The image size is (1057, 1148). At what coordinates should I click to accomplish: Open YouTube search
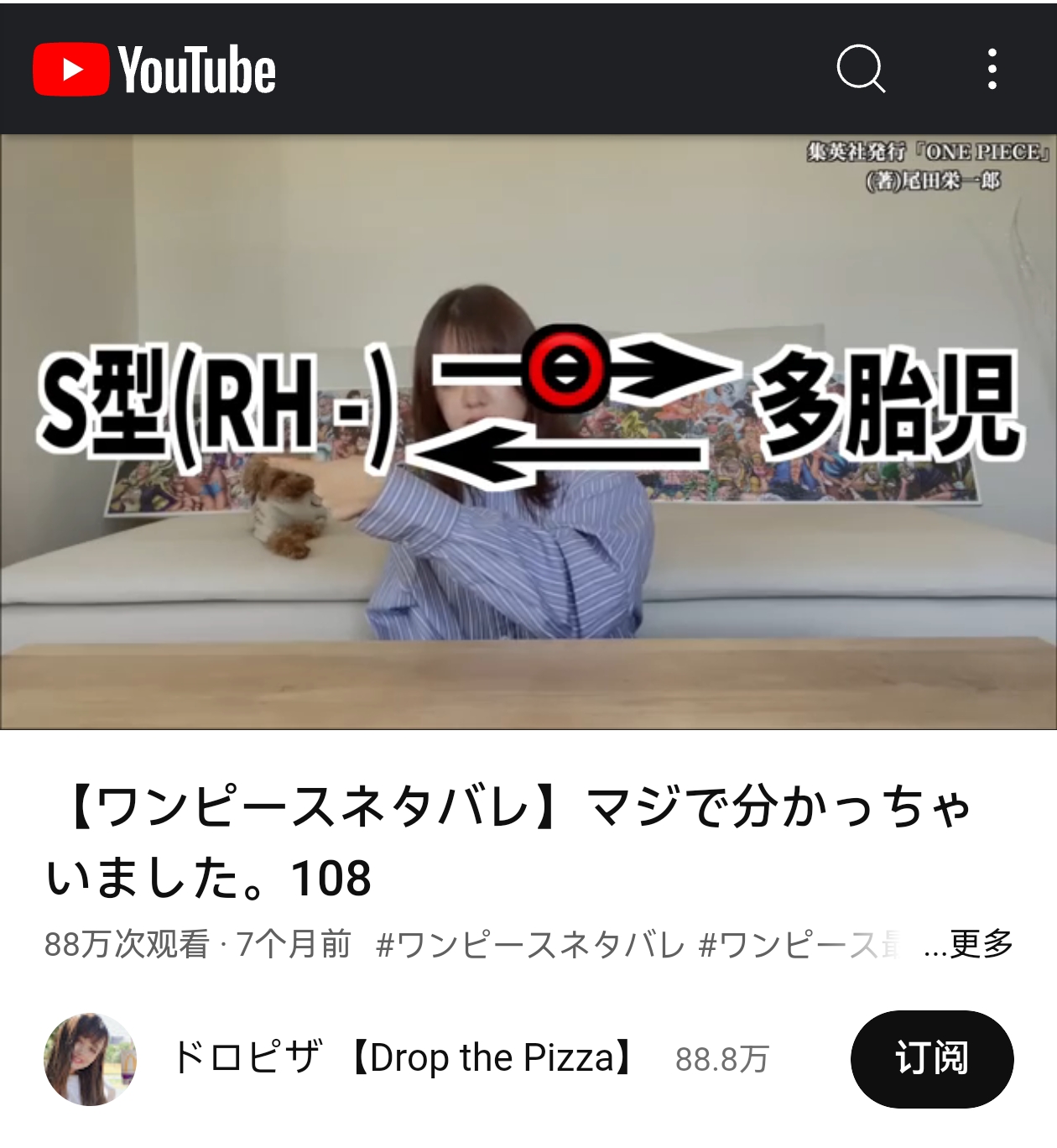point(861,69)
